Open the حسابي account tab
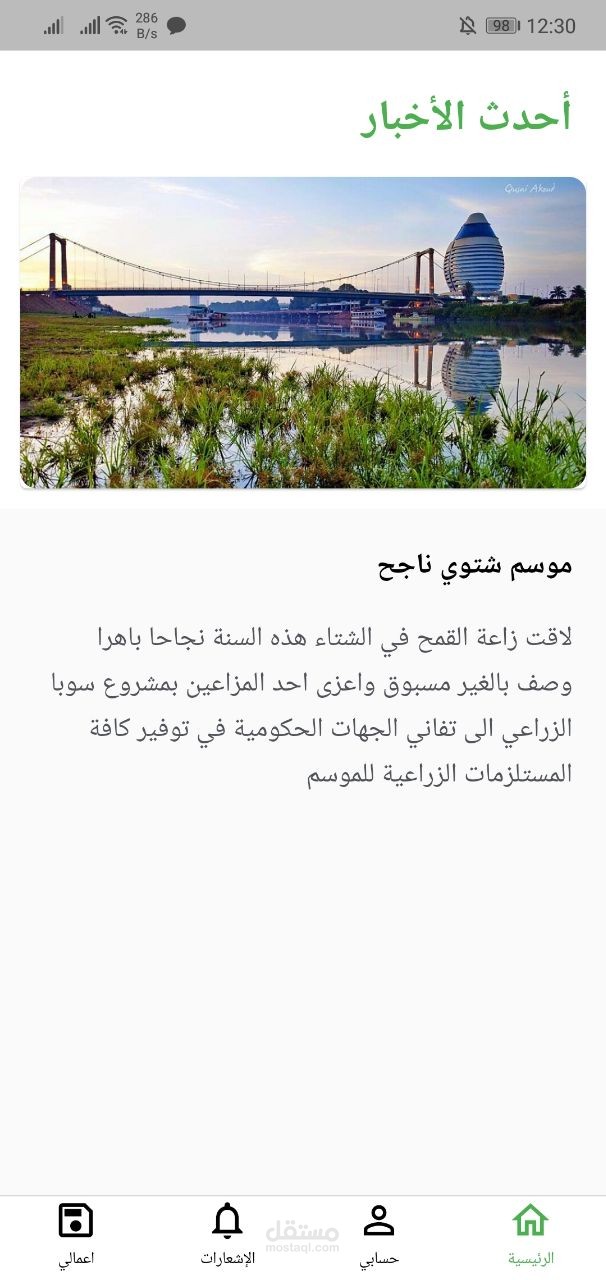Viewport: 606px width, 1280px height. (379, 1234)
